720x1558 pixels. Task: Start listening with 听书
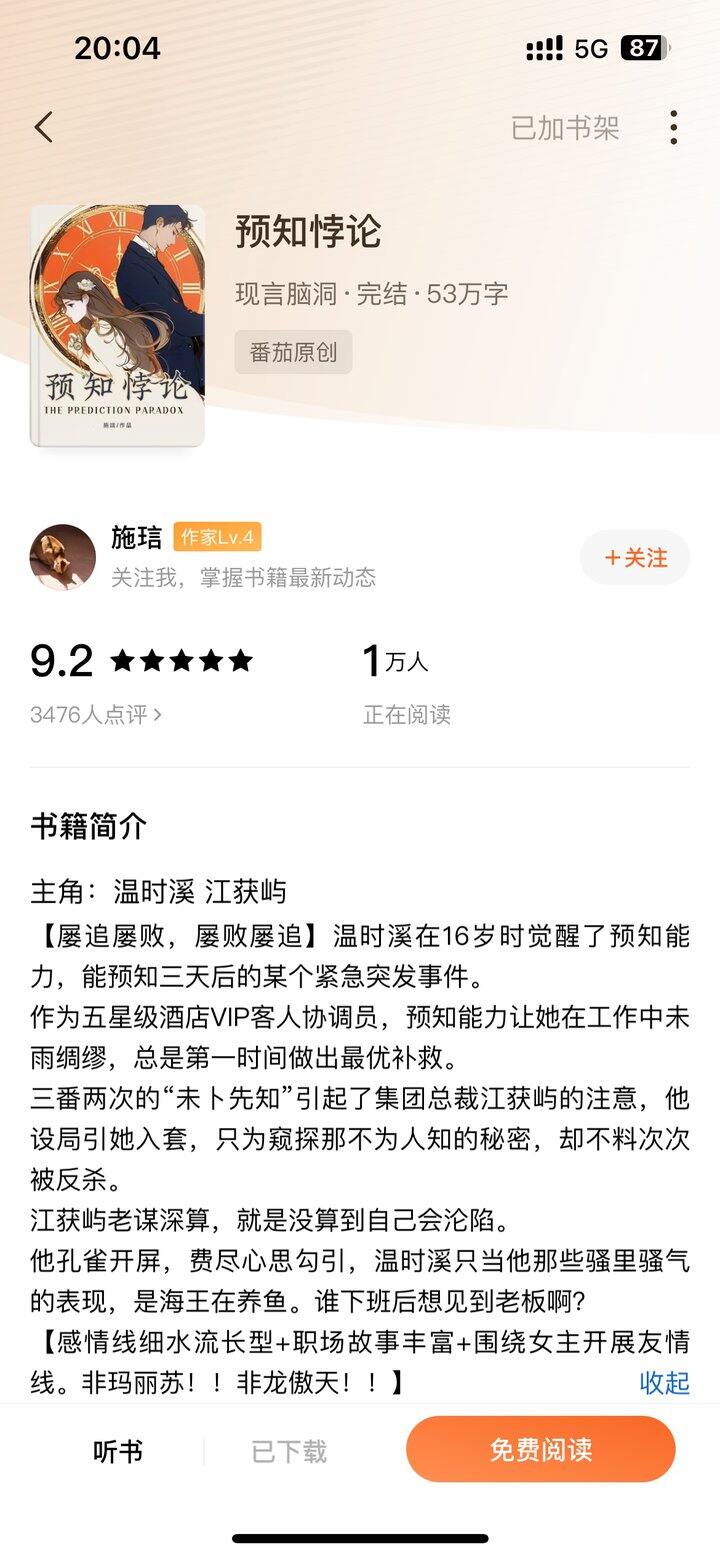coord(118,1451)
